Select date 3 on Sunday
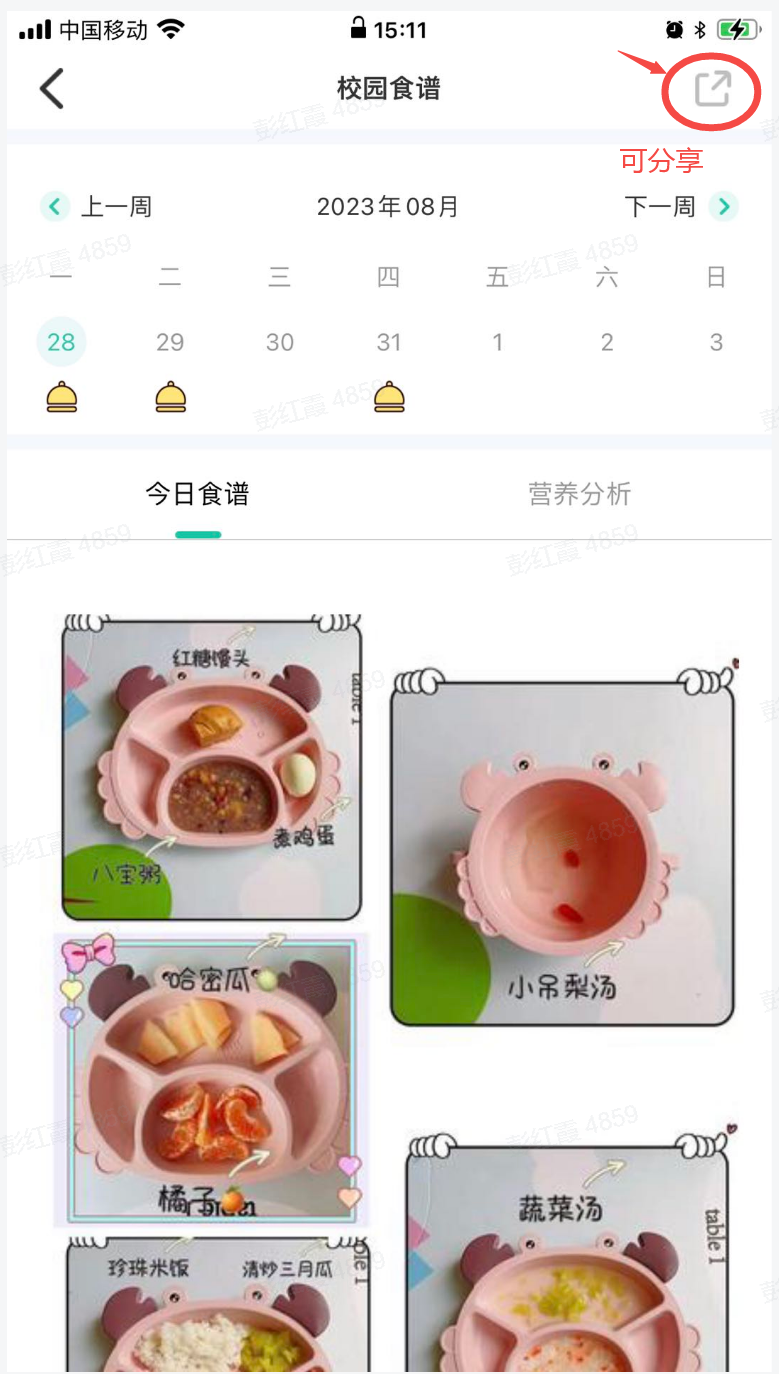Screen dimensions: 779x1374 (x=716, y=342)
